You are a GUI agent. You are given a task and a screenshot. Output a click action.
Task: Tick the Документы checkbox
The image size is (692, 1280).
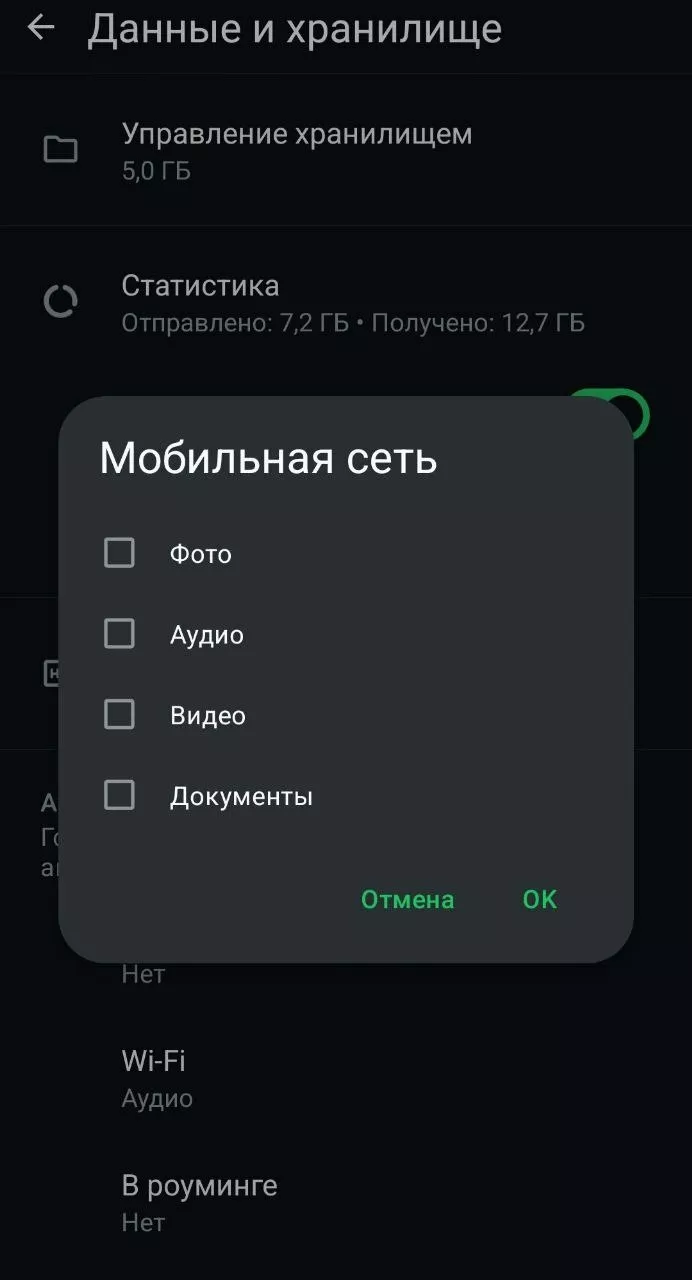coord(119,795)
